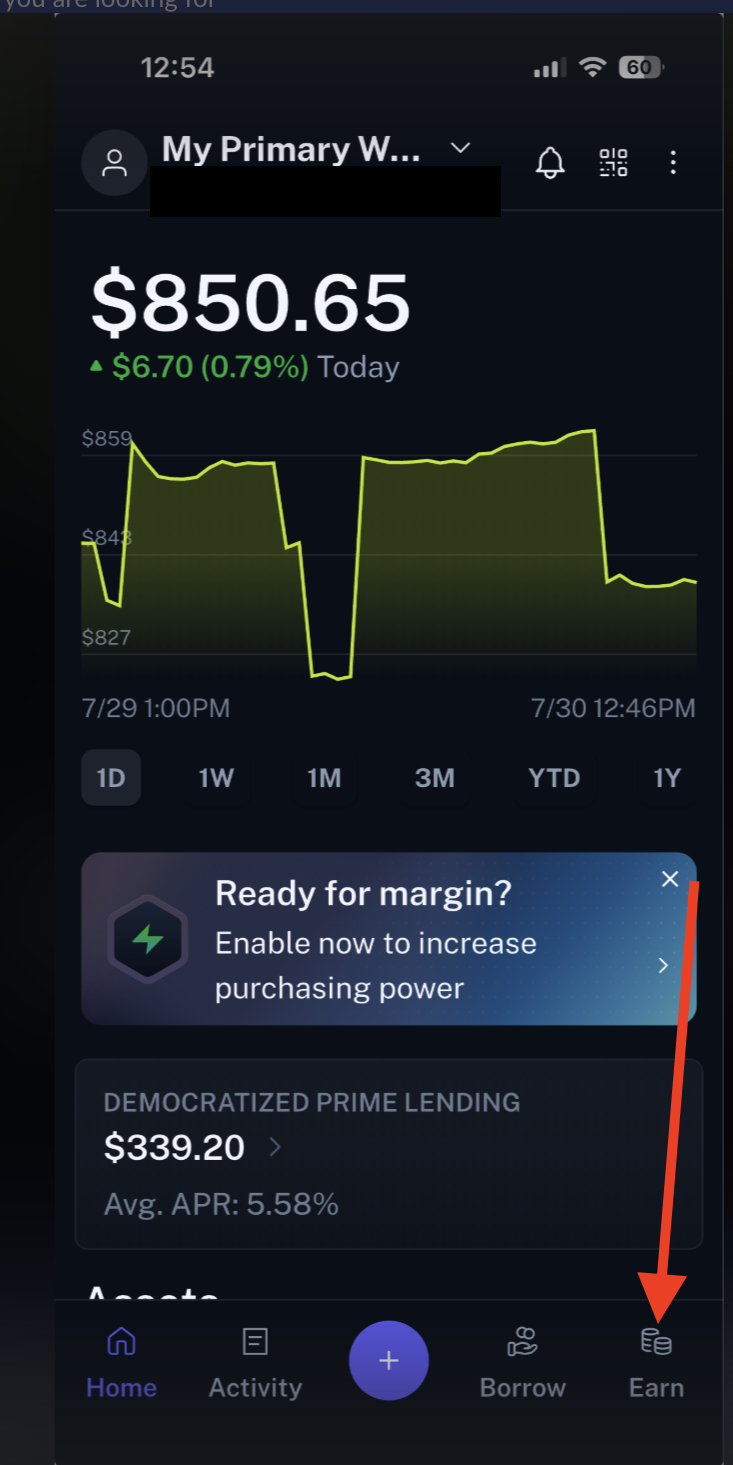Show the YTD chart range
Viewport: 733px width, 1465px height.
(x=554, y=777)
